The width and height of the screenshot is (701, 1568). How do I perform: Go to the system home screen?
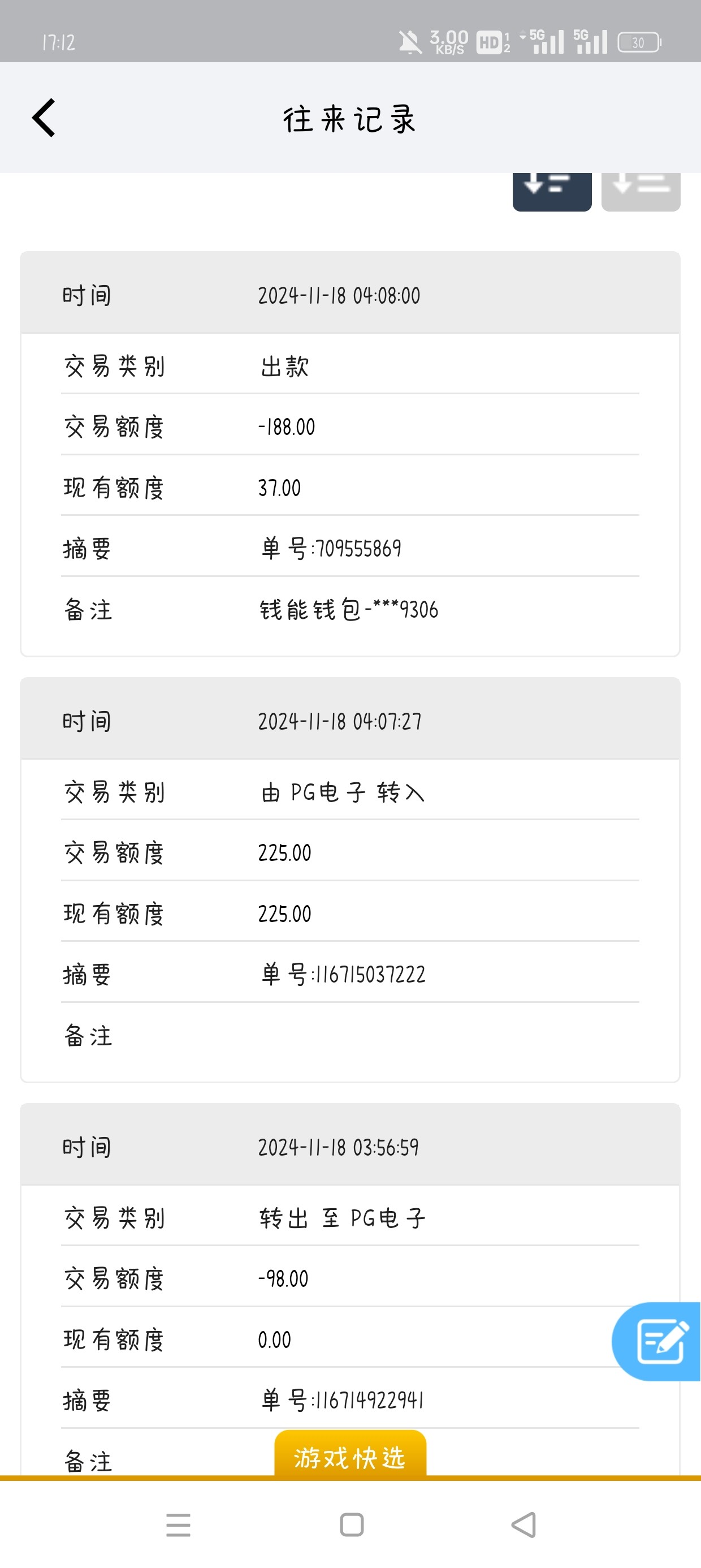352,1524
